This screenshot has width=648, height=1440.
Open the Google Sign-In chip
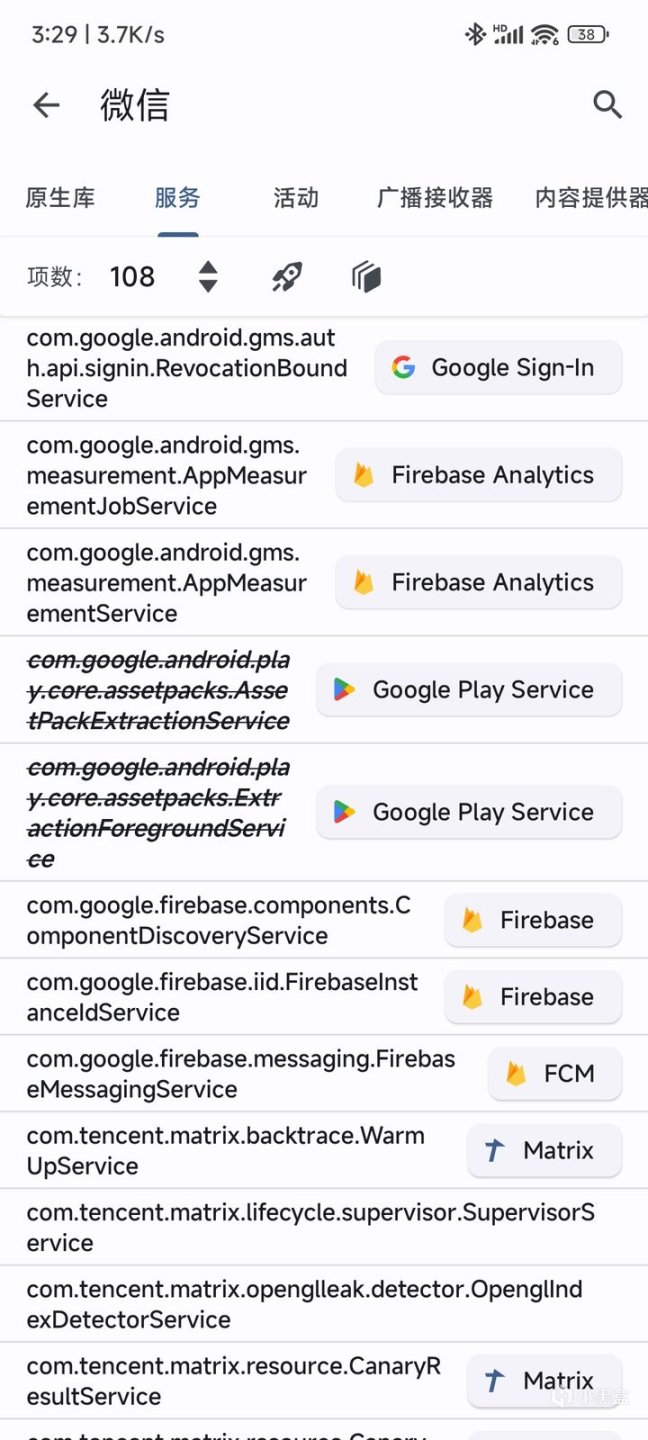point(498,368)
